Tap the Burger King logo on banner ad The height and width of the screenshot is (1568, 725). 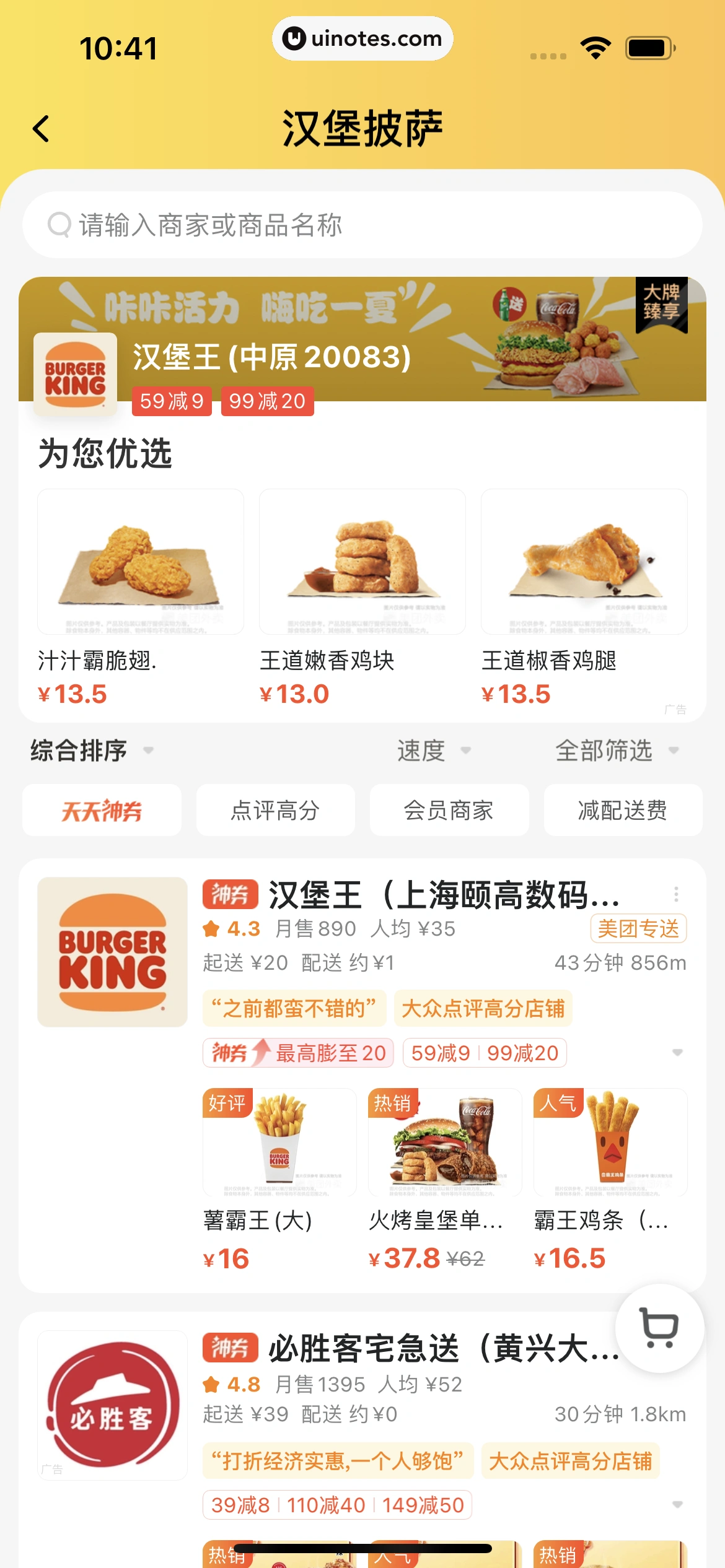pos(74,372)
